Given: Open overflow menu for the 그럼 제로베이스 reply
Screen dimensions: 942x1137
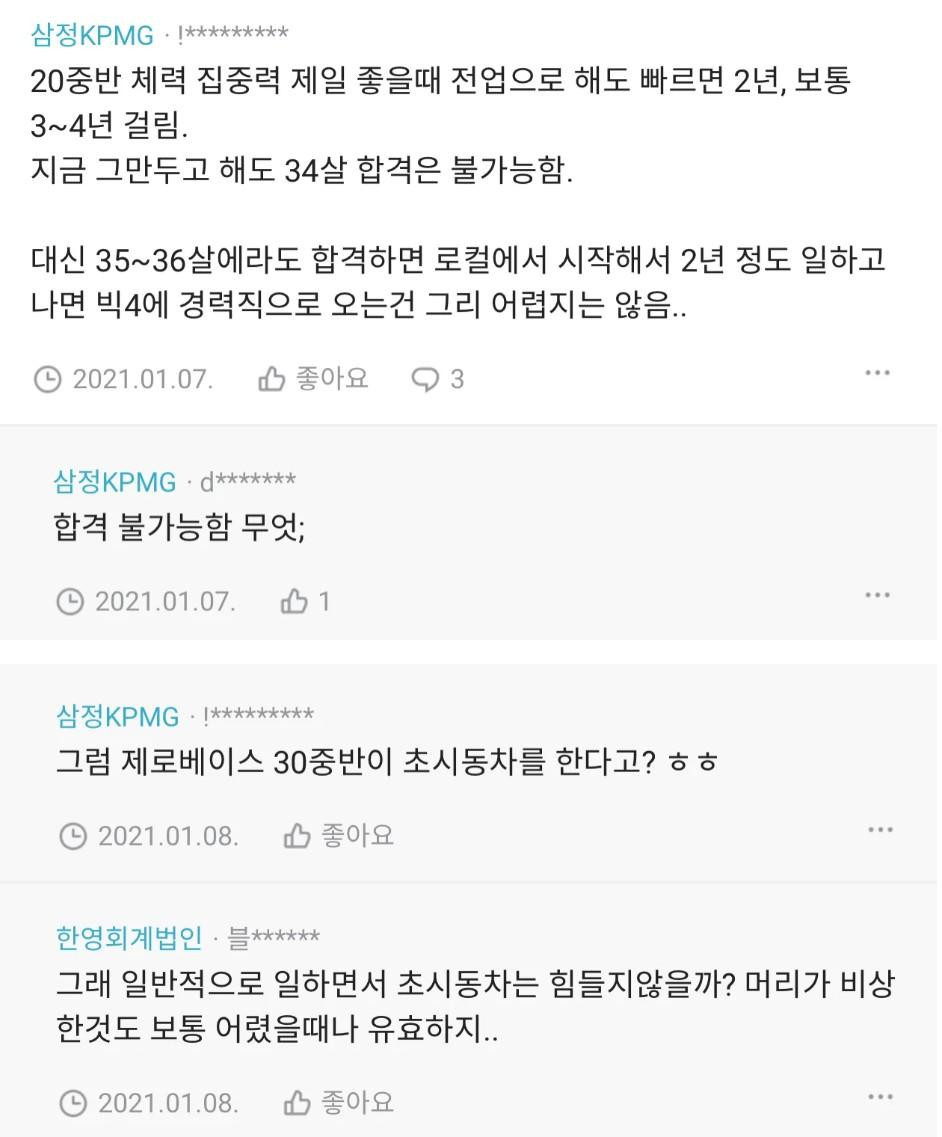Looking at the screenshot, I should click(x=880, y=829).
